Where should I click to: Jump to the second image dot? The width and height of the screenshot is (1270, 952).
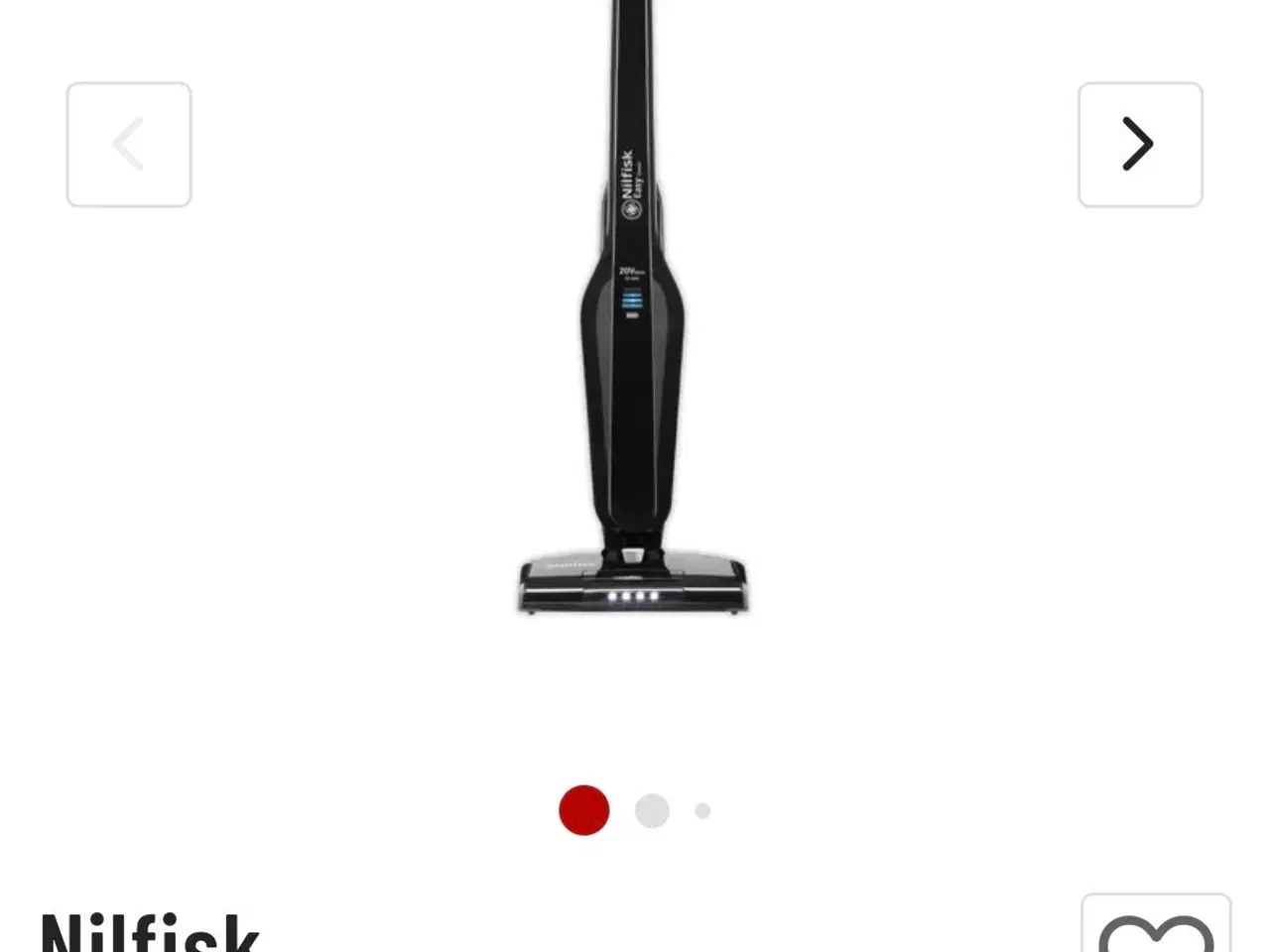(652, 810)
